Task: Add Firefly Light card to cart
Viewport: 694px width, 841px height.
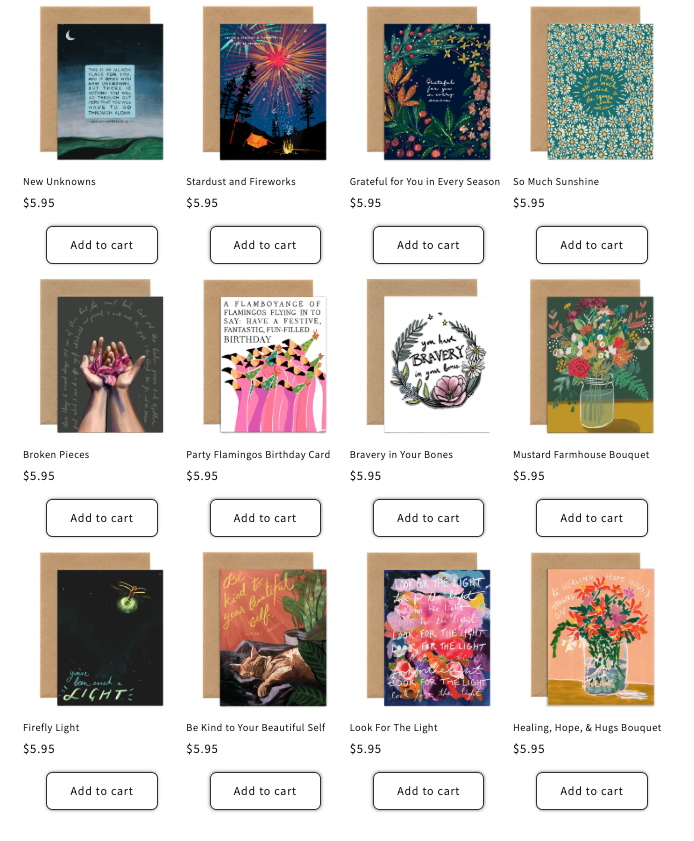Action: [102, 791]
